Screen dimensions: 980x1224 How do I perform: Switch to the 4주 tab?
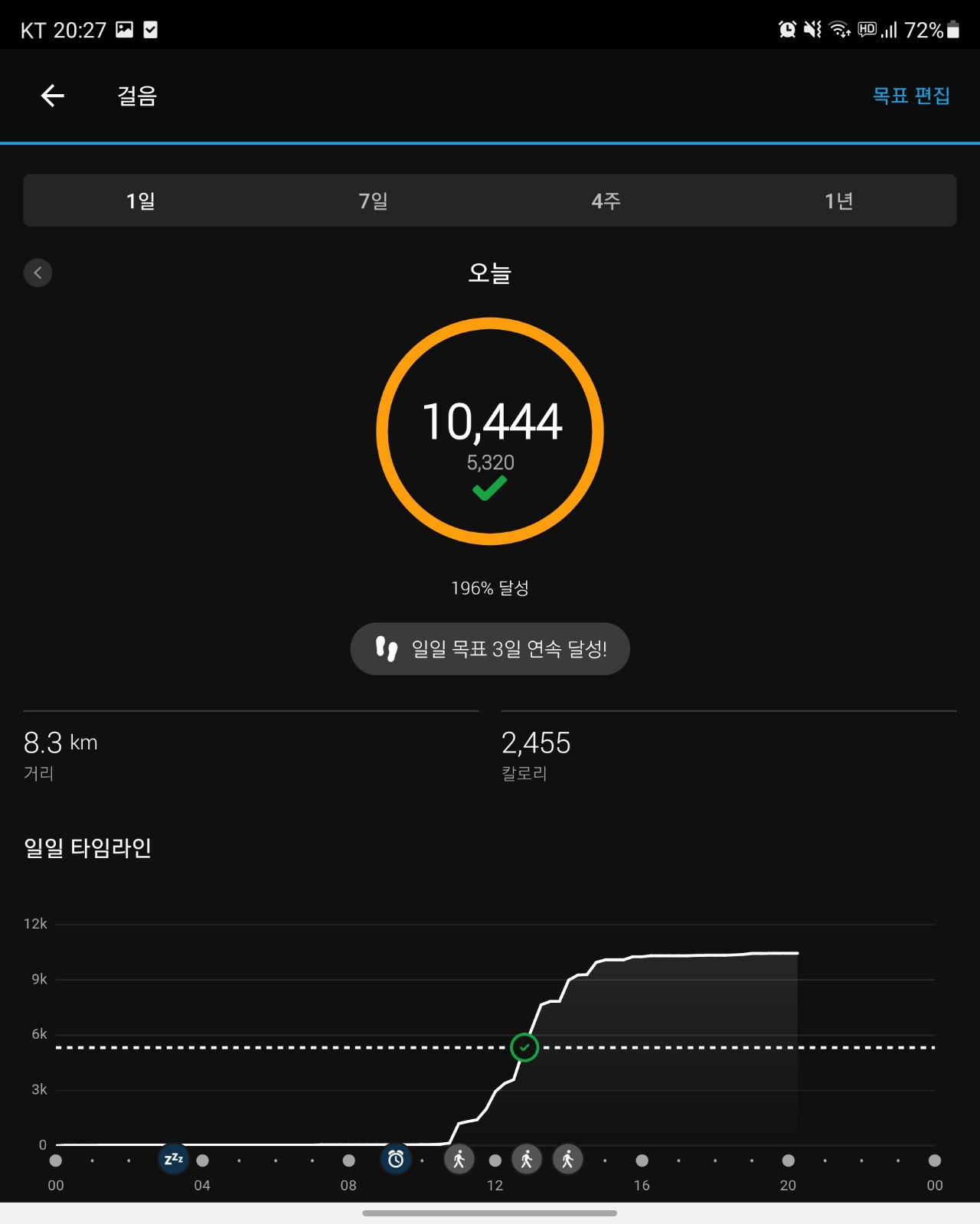606,201
